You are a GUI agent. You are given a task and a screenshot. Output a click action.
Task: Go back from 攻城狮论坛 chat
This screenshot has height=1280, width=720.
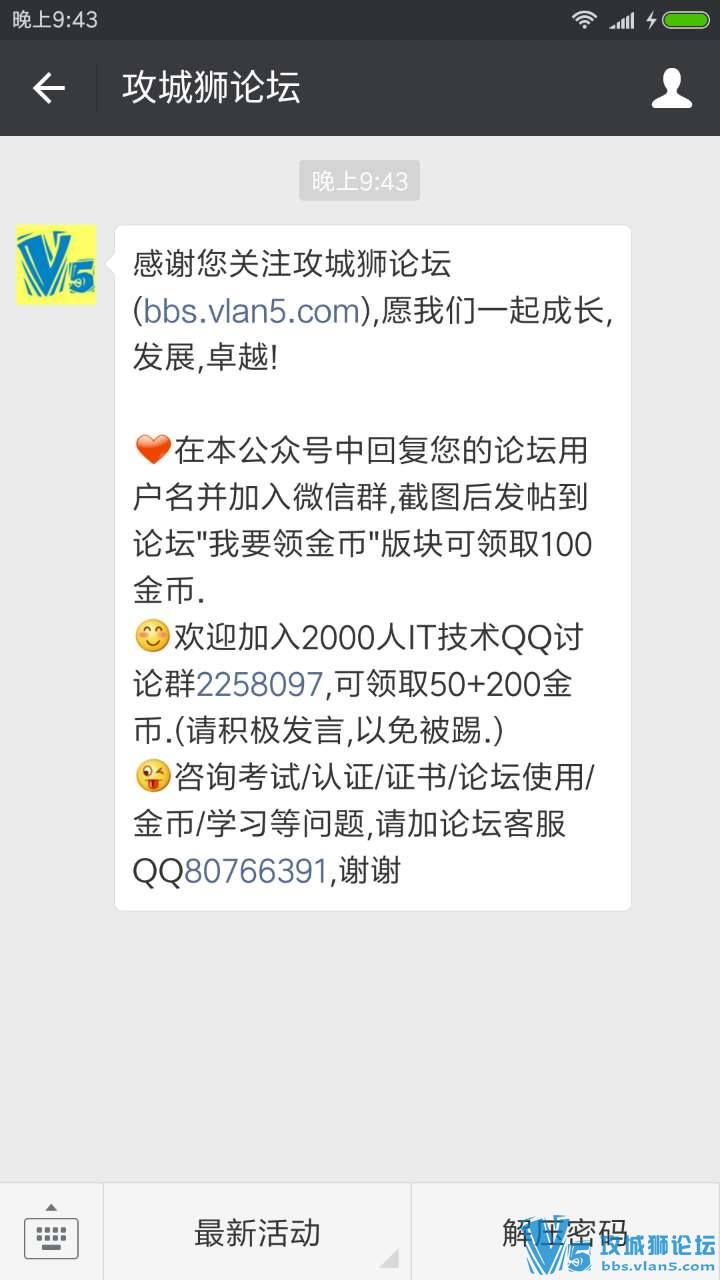point(48,88)
